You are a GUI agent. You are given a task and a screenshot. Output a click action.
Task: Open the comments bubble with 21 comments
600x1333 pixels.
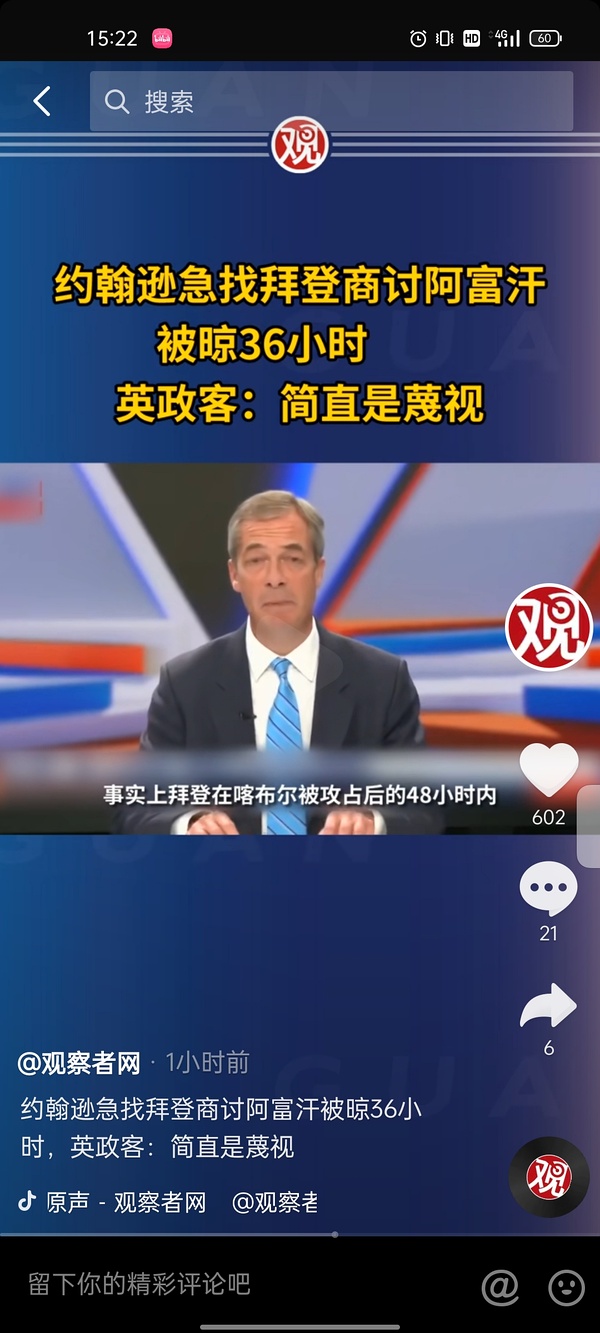[x=548, y=890]
